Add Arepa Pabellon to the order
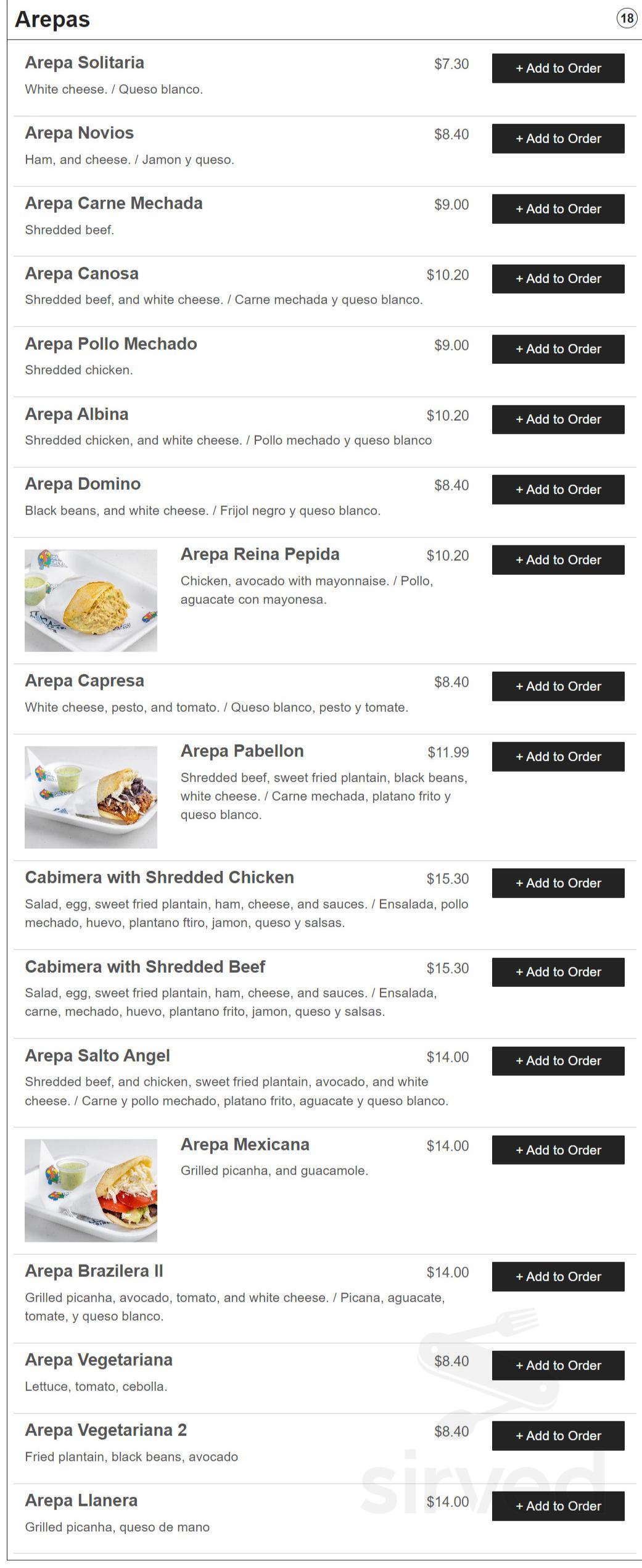This screenshot has height=1568, width=642. [x=557, y=756]
